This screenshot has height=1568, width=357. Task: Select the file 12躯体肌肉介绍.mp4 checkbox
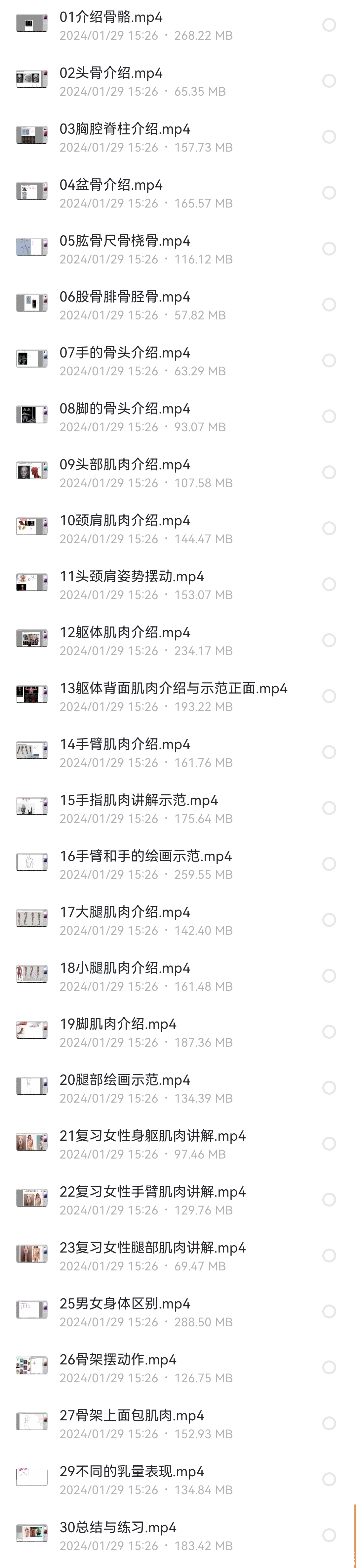[x=329, y=641]
